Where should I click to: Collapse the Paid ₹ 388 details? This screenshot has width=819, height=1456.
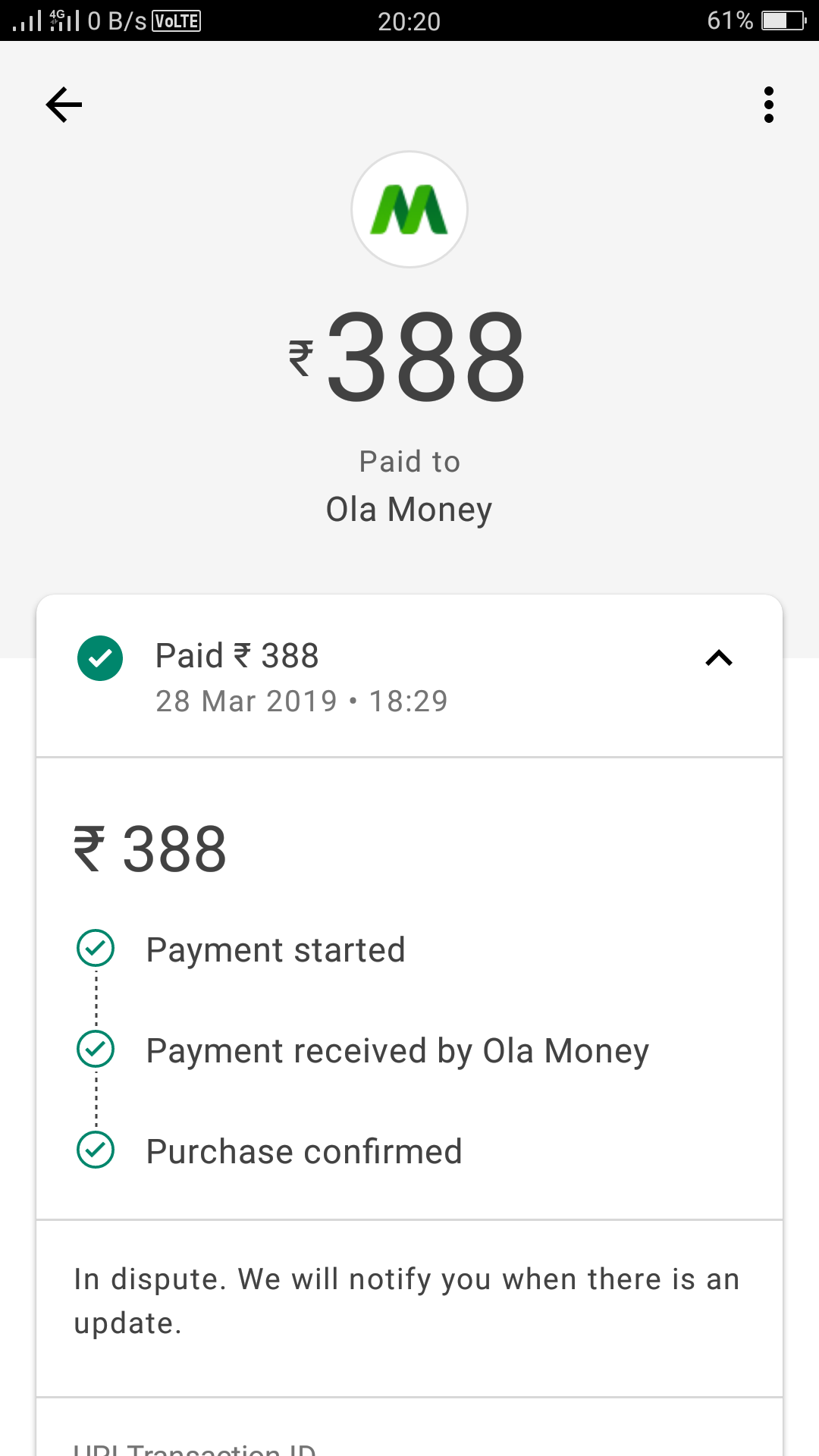pyautogui.click(x=718, y=658)
